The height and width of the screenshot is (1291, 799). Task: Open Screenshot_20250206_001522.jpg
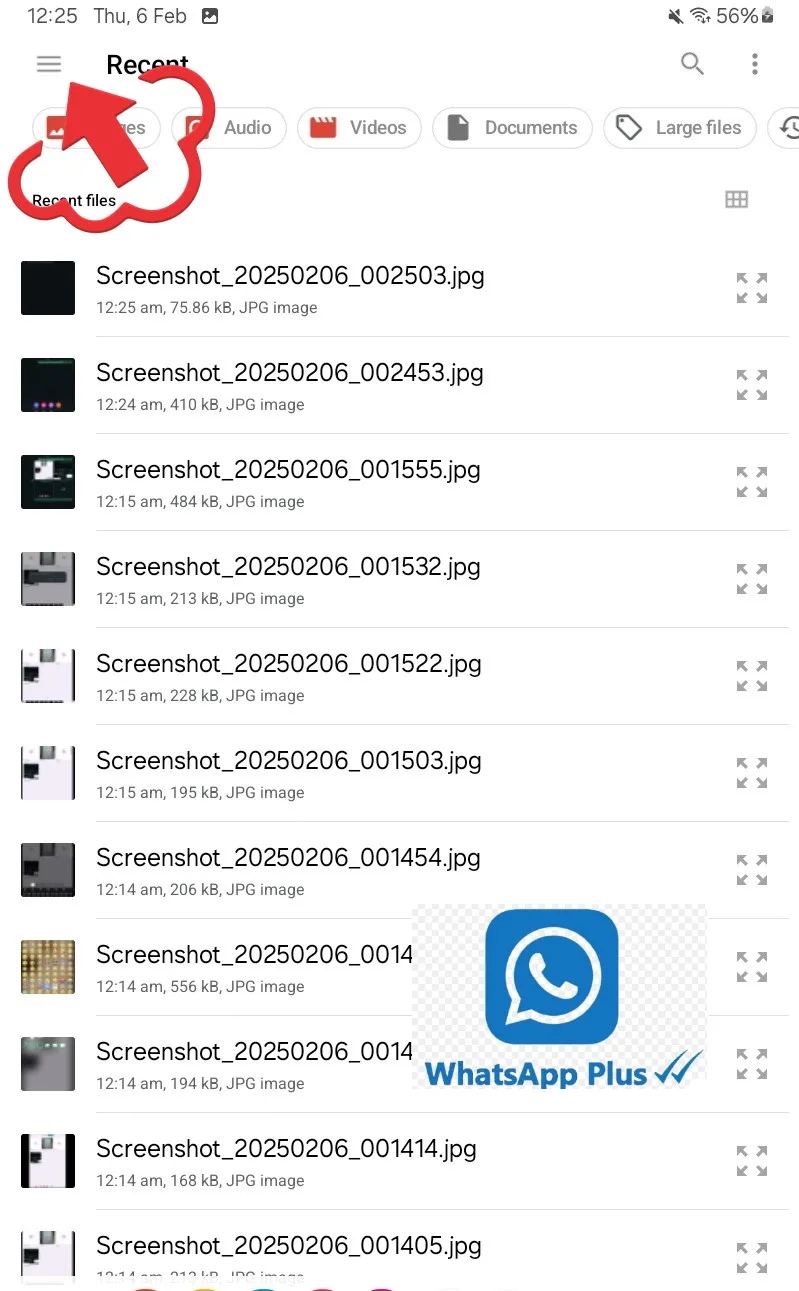point(288,676)
